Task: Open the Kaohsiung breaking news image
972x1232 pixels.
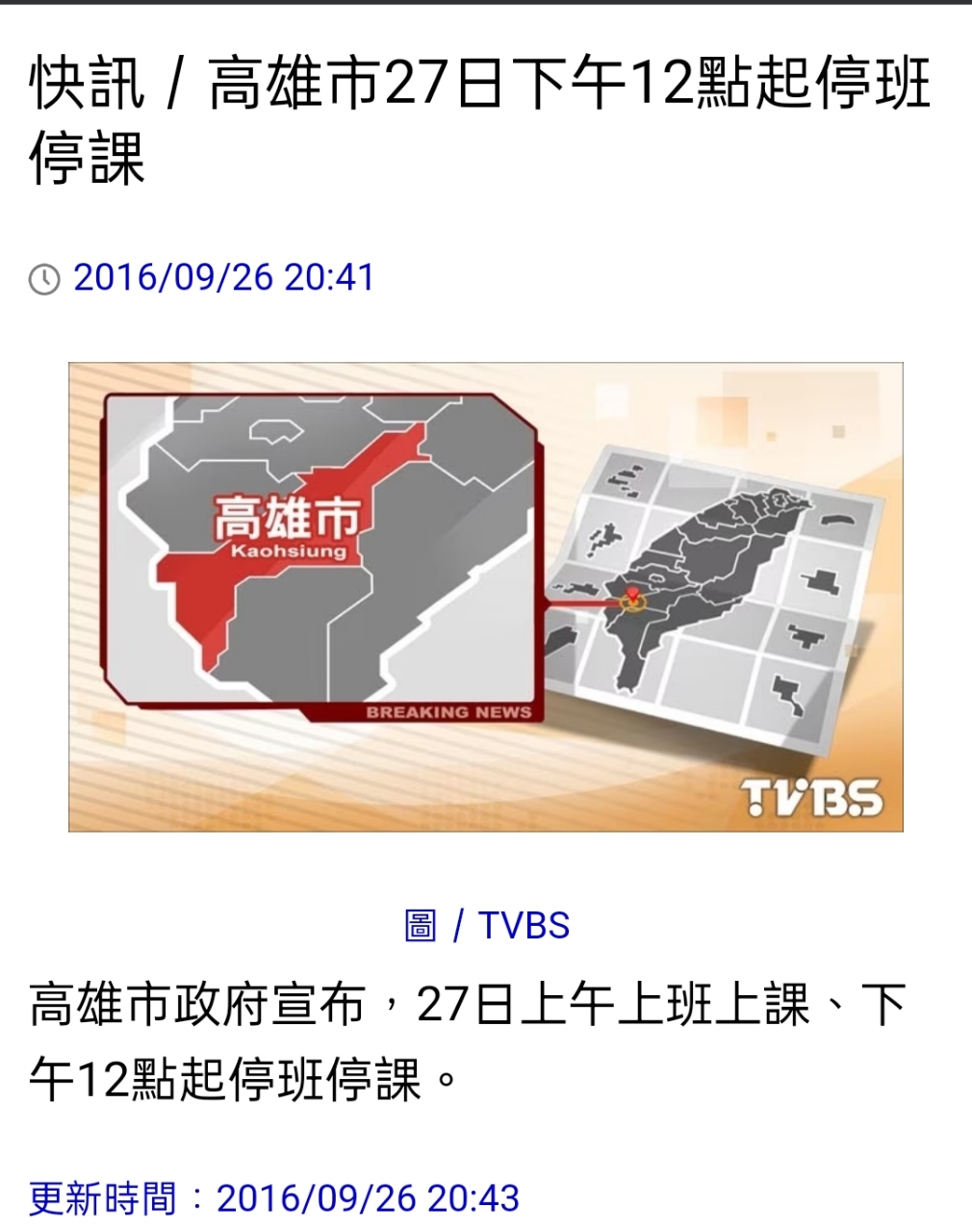Action: pyautogui.click(x=485, y=597)
